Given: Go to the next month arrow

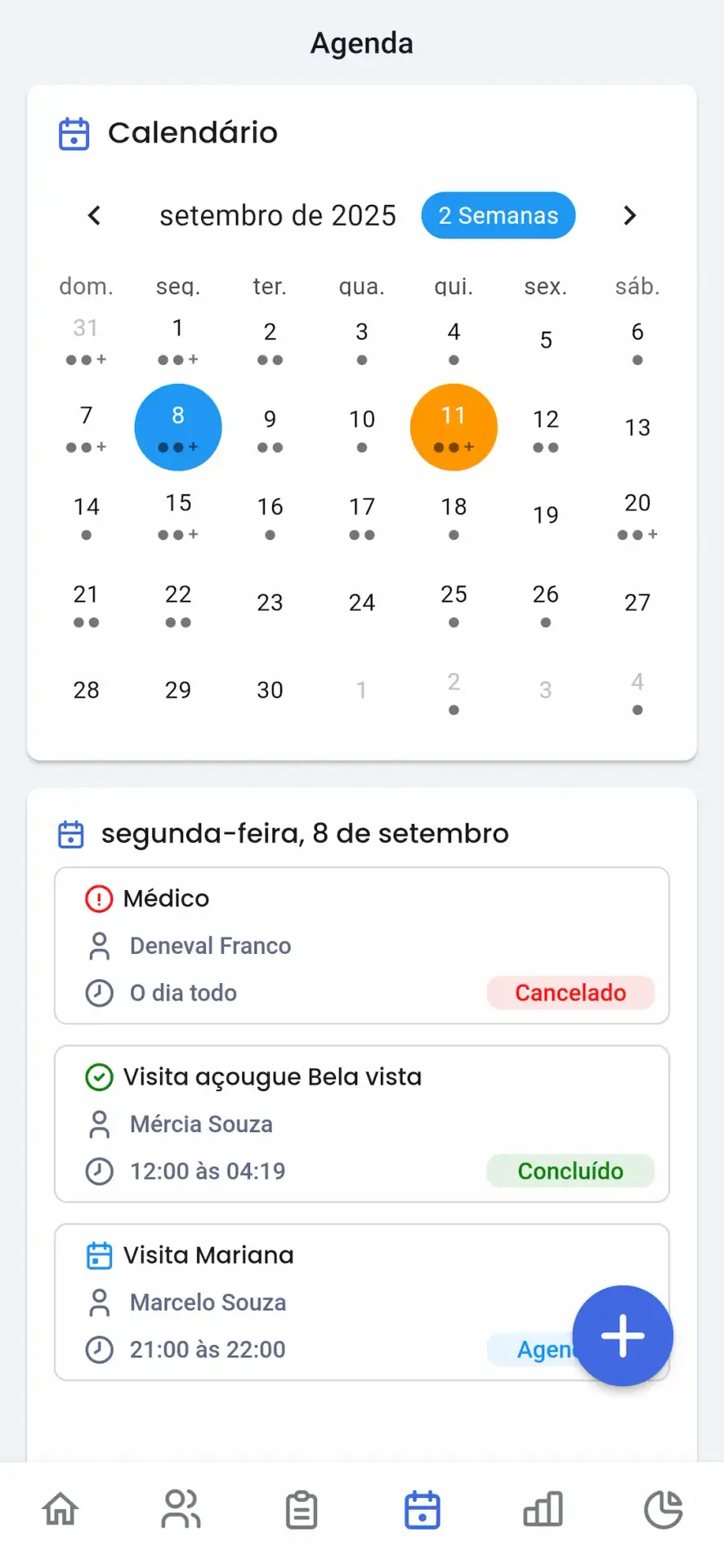Looking at the screenshot, I should pyautogui.click(x=629, y=216).
